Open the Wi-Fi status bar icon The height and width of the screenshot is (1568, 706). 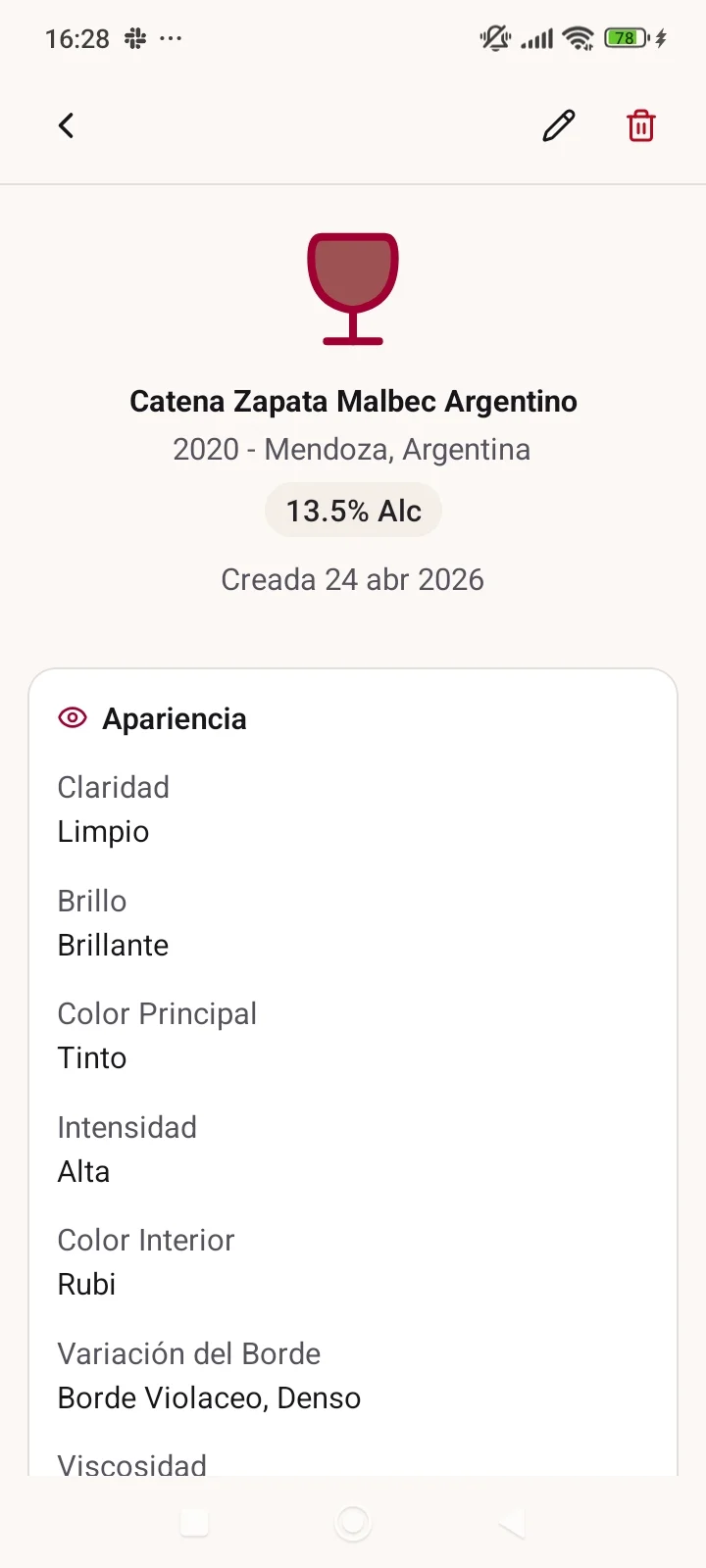click(579, 38)
